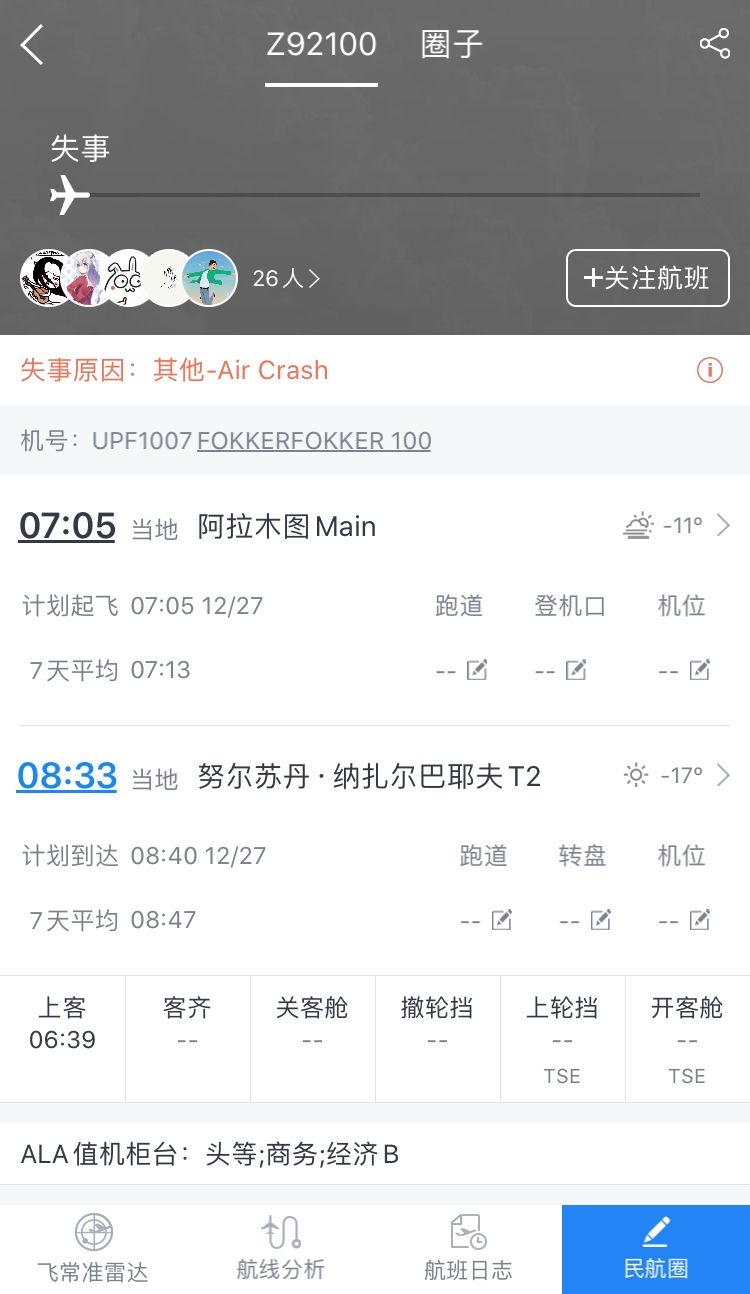Open 航班日志
The height and width of the screenshot is (1294, 750).
(468, 1249)
